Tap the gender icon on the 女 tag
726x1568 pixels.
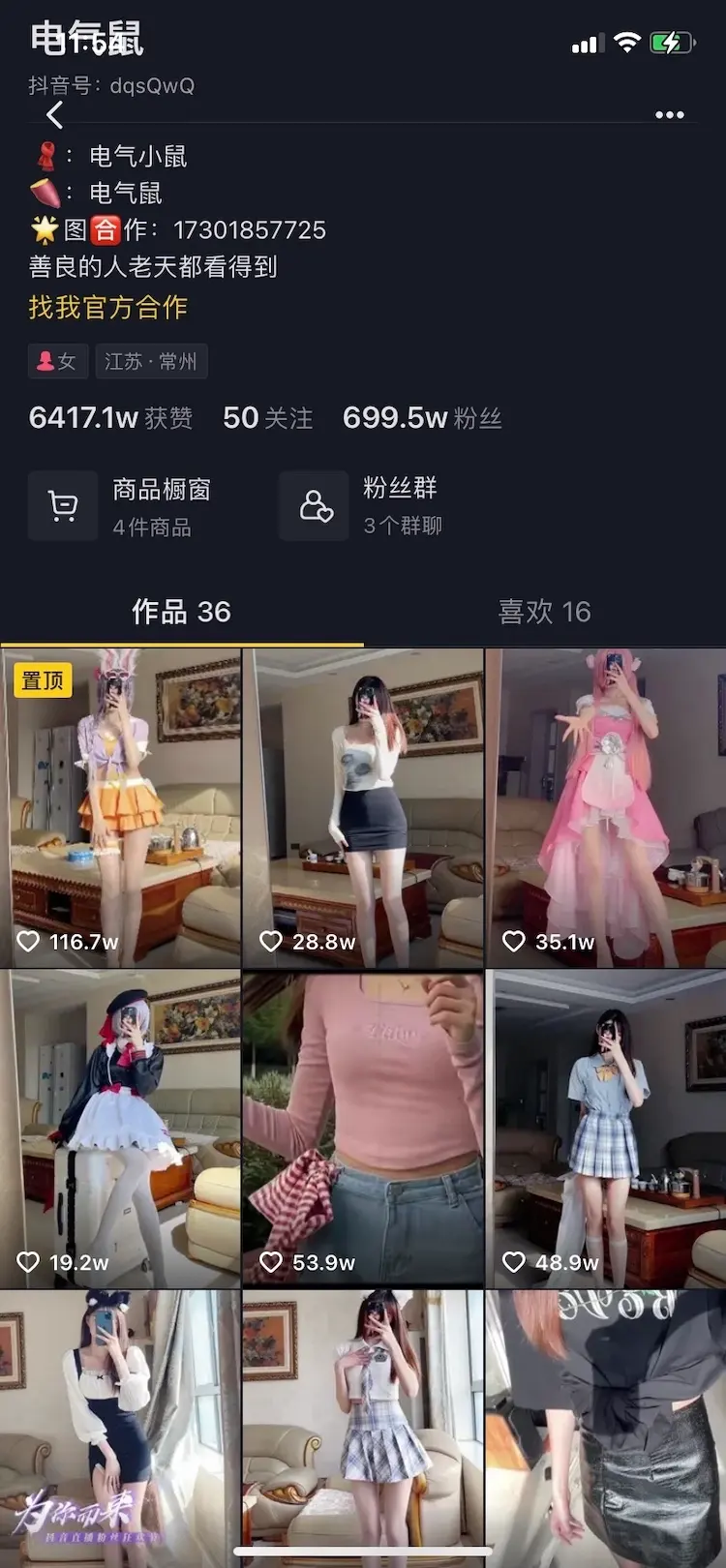click(45, 361)
